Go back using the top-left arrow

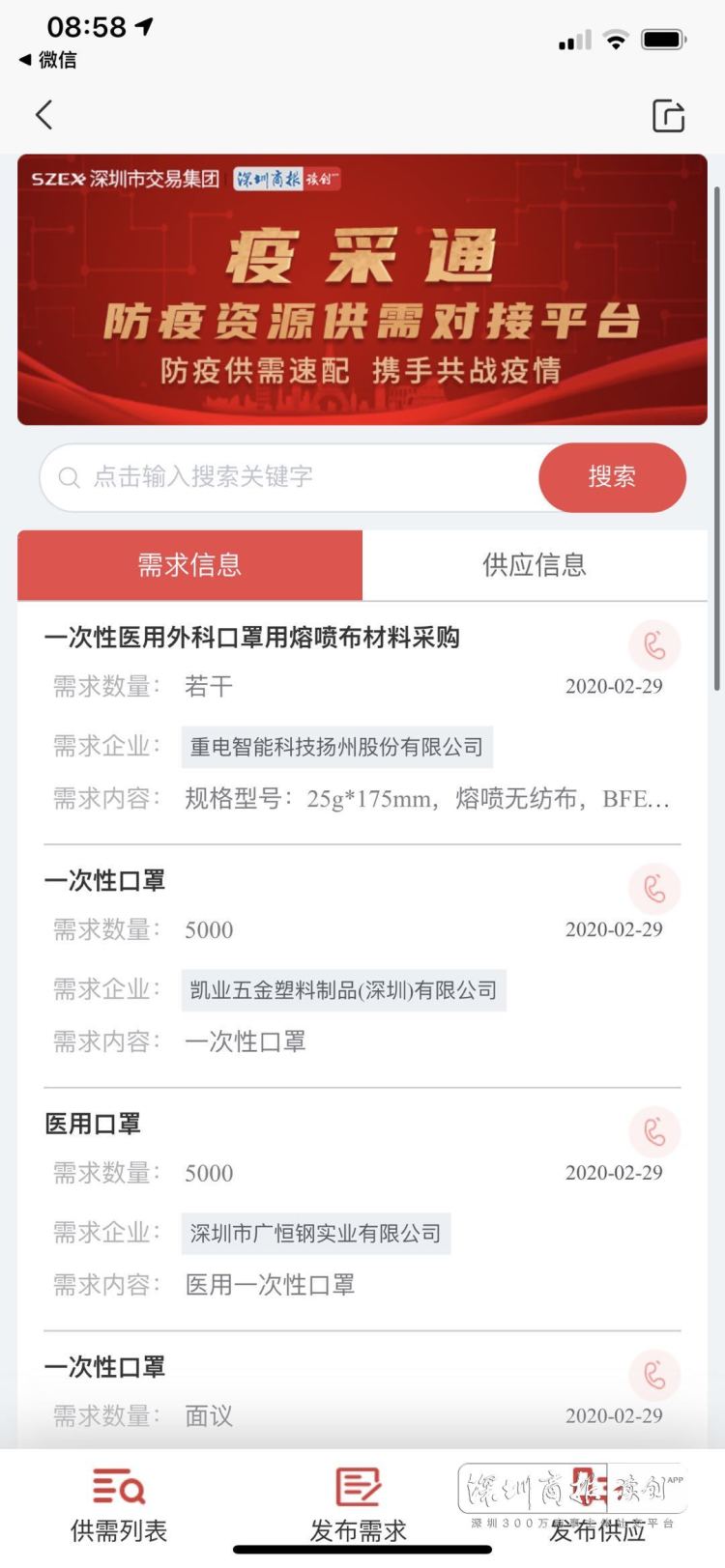click(x=44, y=115)
